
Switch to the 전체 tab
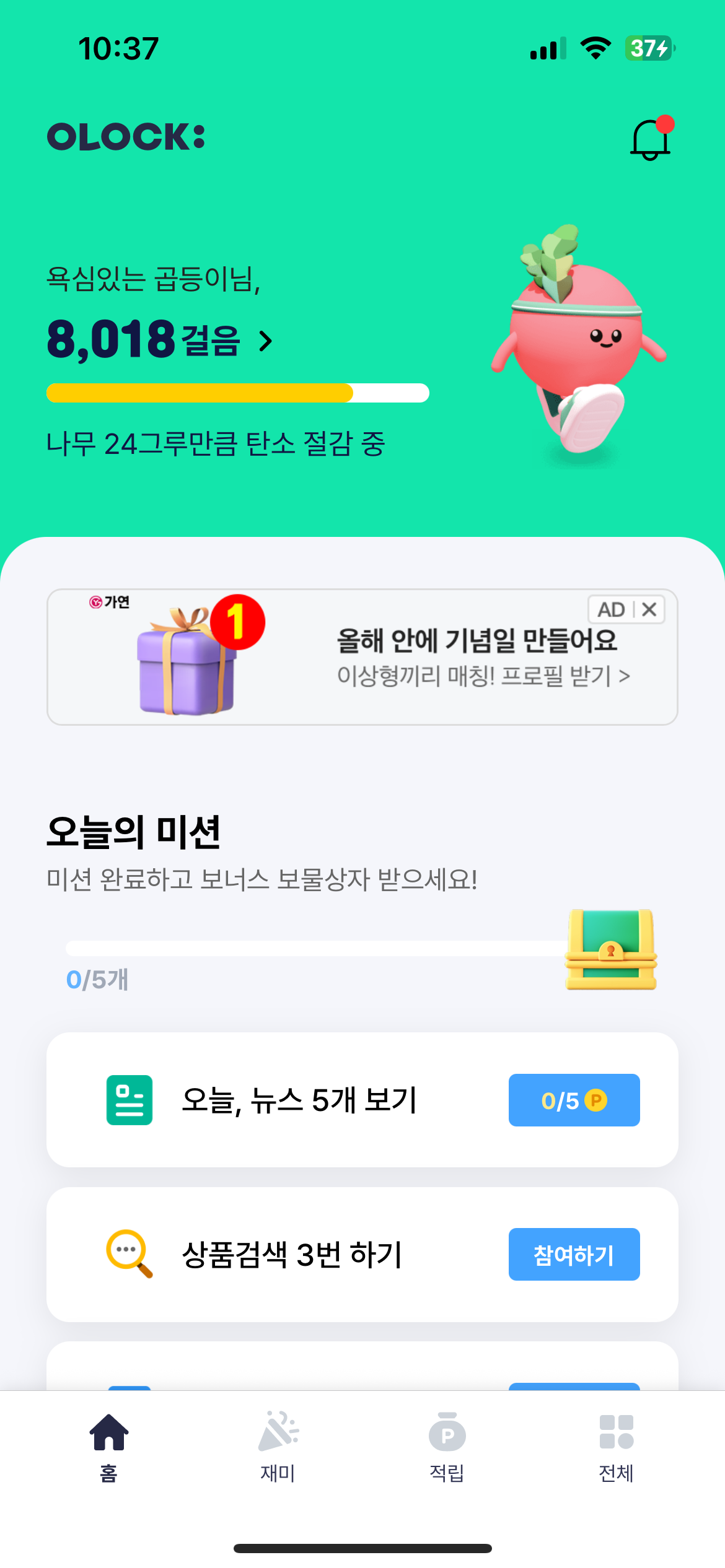(x=616, y=1447)
